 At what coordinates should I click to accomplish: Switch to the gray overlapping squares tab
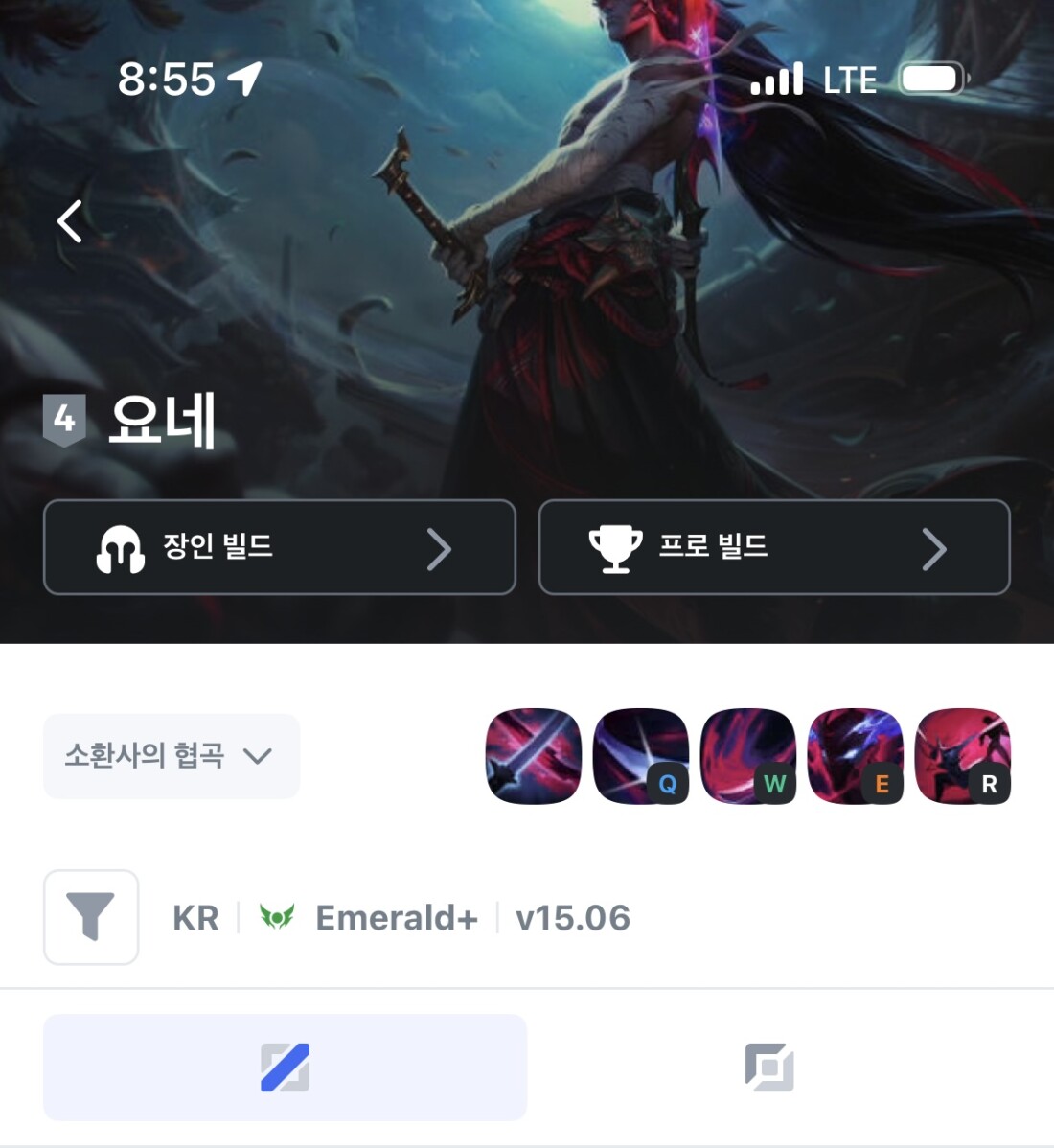(769, 1067)
